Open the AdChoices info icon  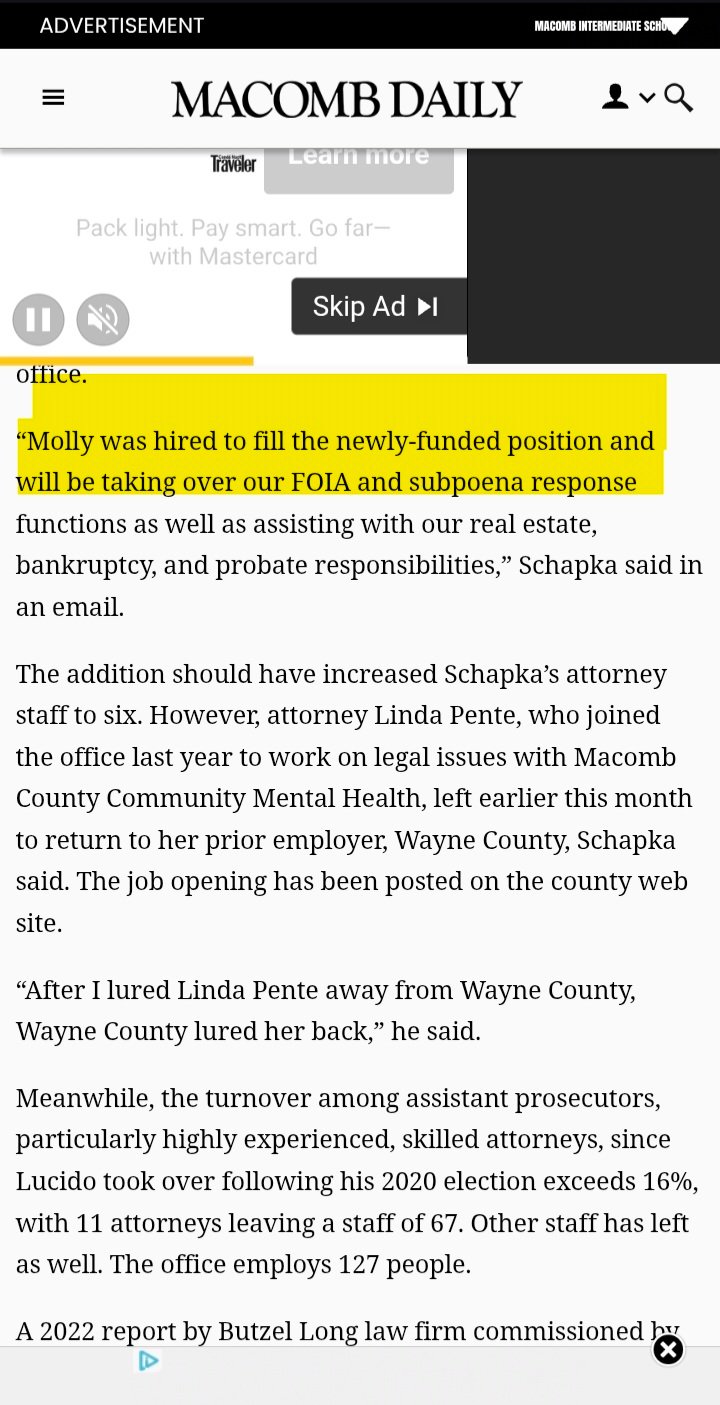point(149,1360)
